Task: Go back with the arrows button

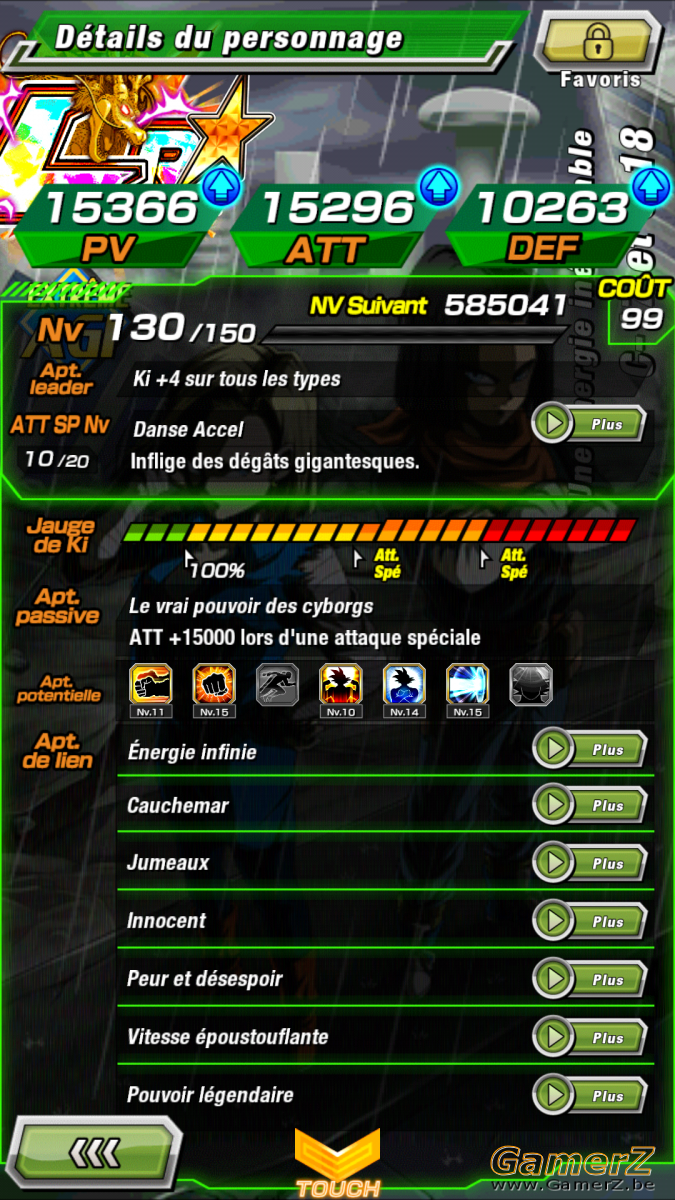Action: pyautogui.click(x=97, y=1153)
